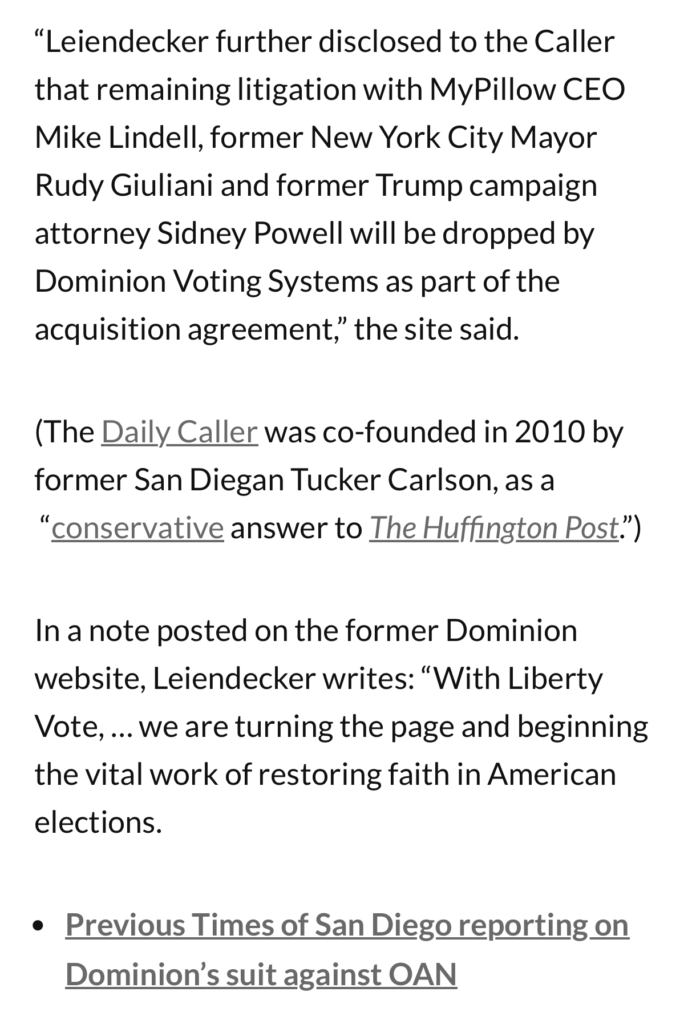This screenshot has width=688, height=1024.
Task: Follow the underlined "conservative" link
Action: [x=137, y=528]
